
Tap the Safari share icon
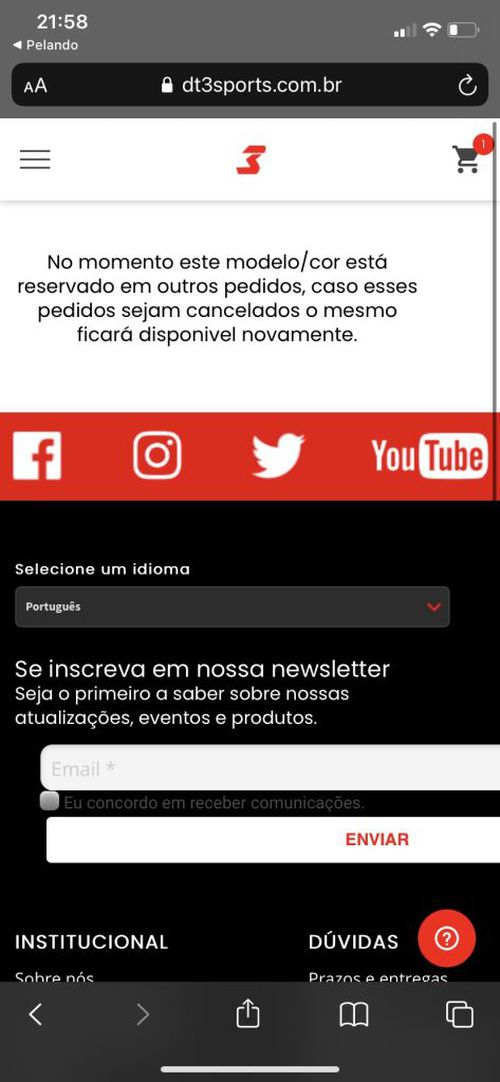tap(248, 1013)
